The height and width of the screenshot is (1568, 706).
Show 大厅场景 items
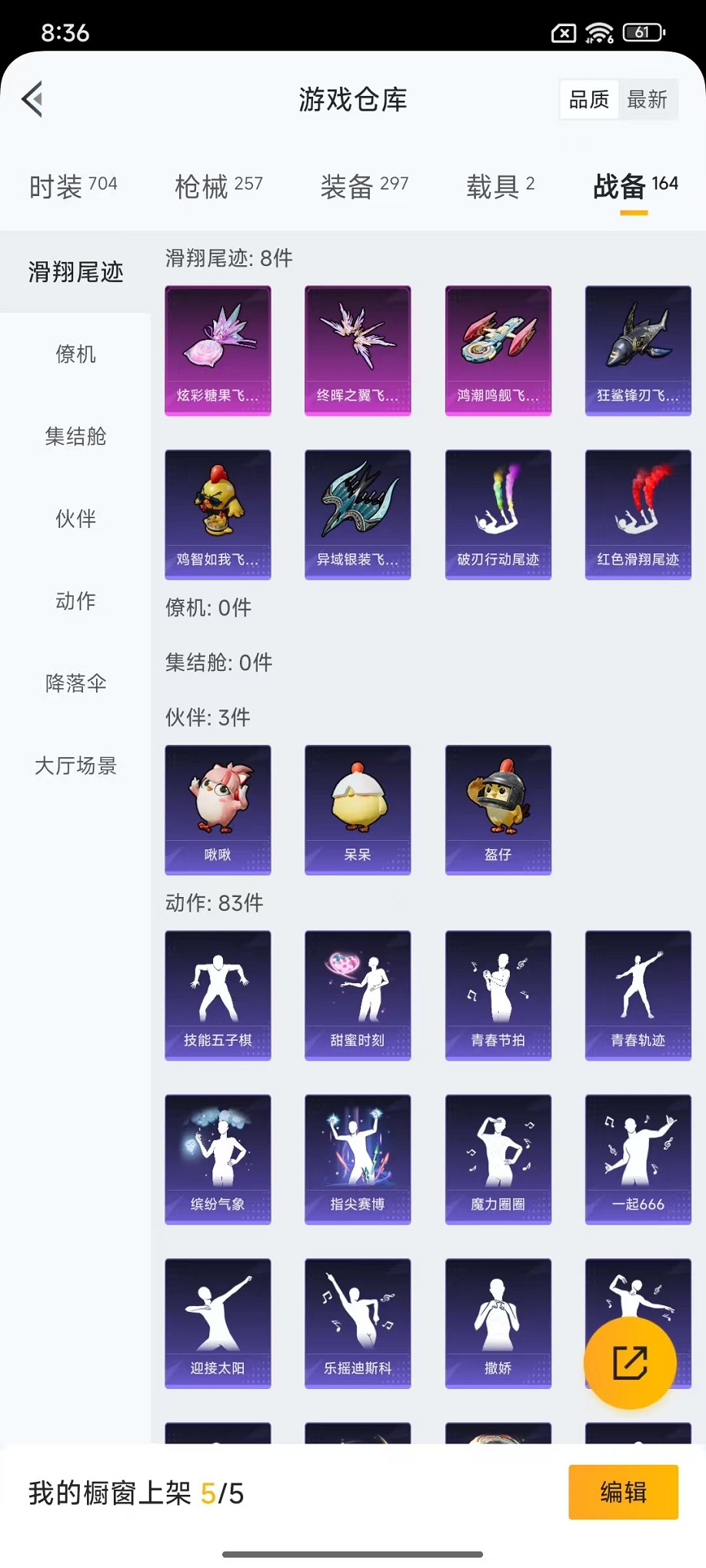point(75,766)
